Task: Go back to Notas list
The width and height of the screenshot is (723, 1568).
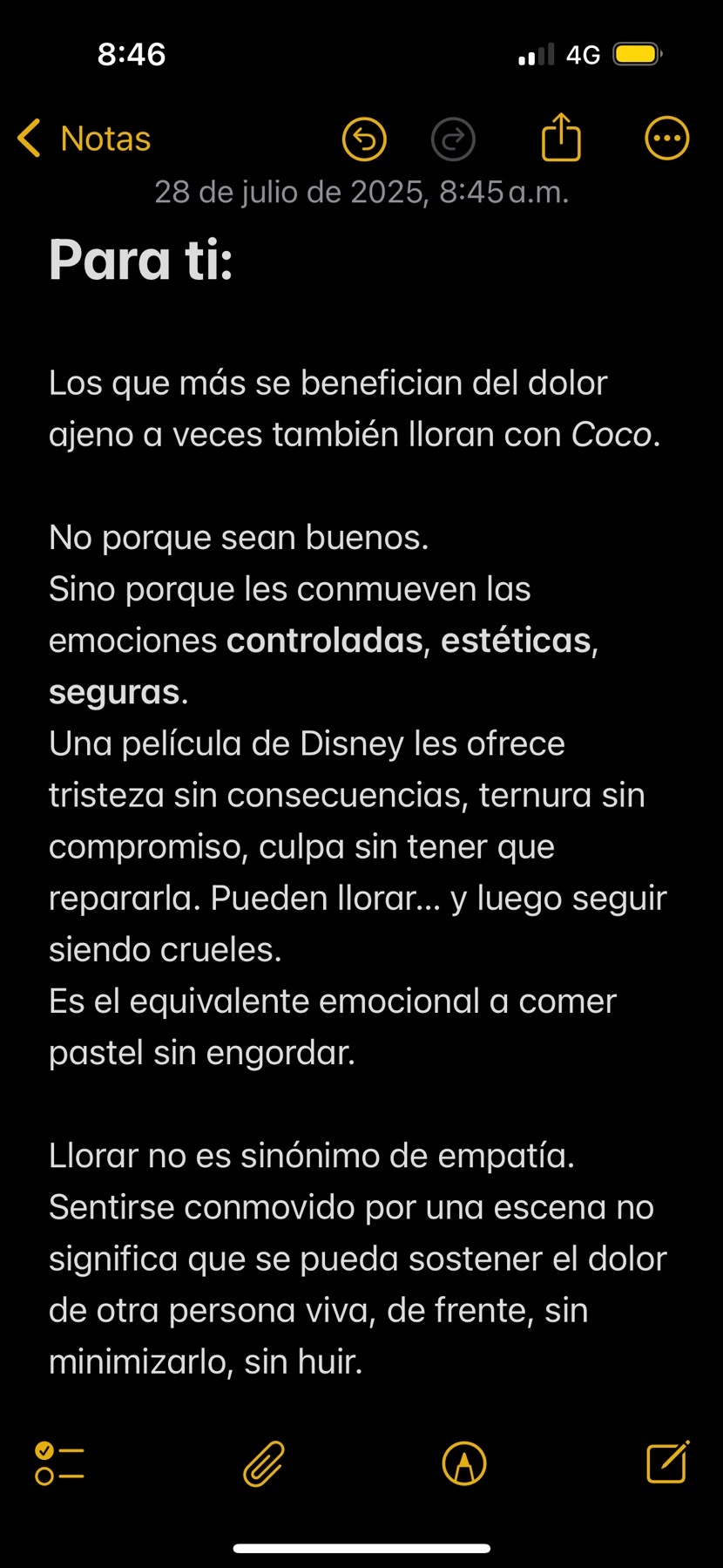Action: pyautogui.click(x=84, y=139)
